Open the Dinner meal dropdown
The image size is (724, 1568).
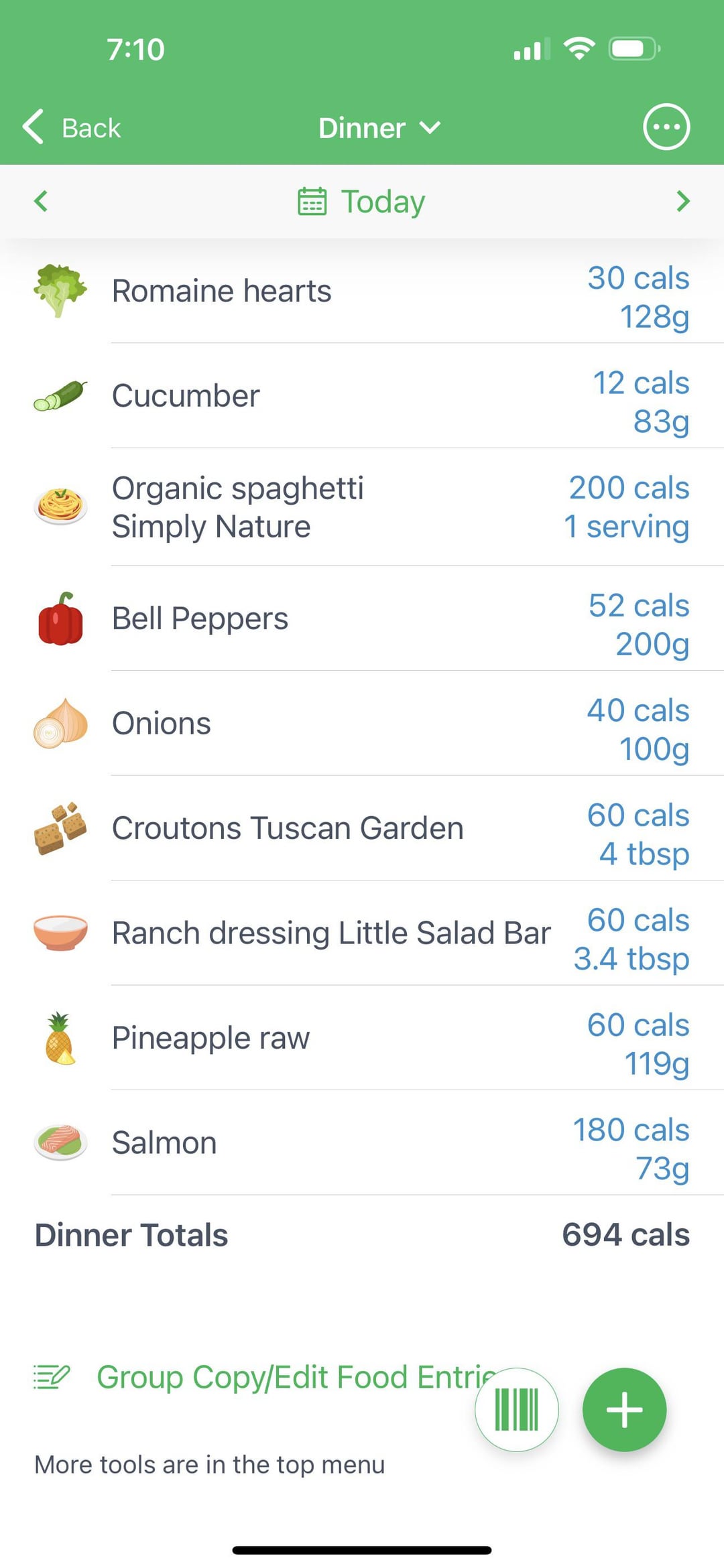tap(379, 127)
